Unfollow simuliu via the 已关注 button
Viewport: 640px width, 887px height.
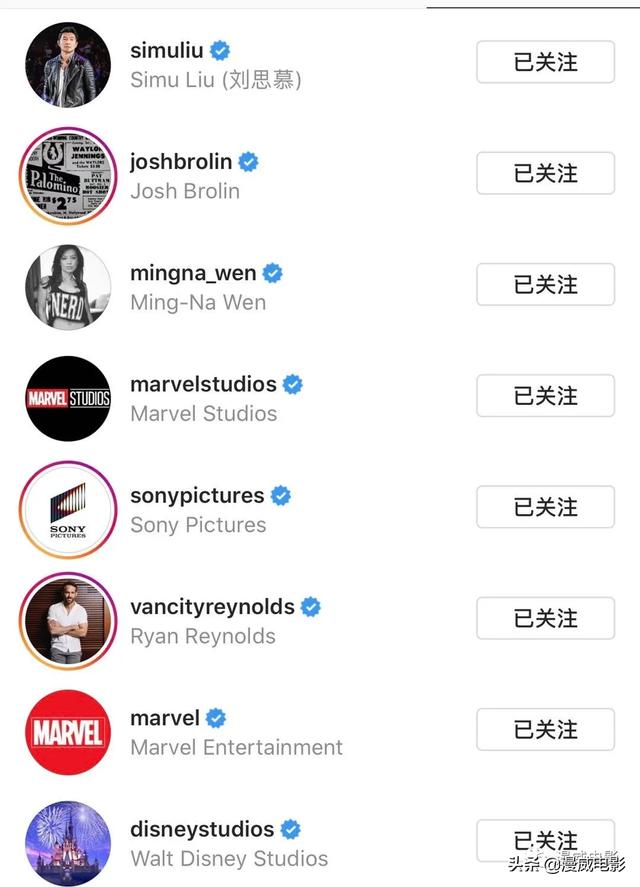pos(545,62)
